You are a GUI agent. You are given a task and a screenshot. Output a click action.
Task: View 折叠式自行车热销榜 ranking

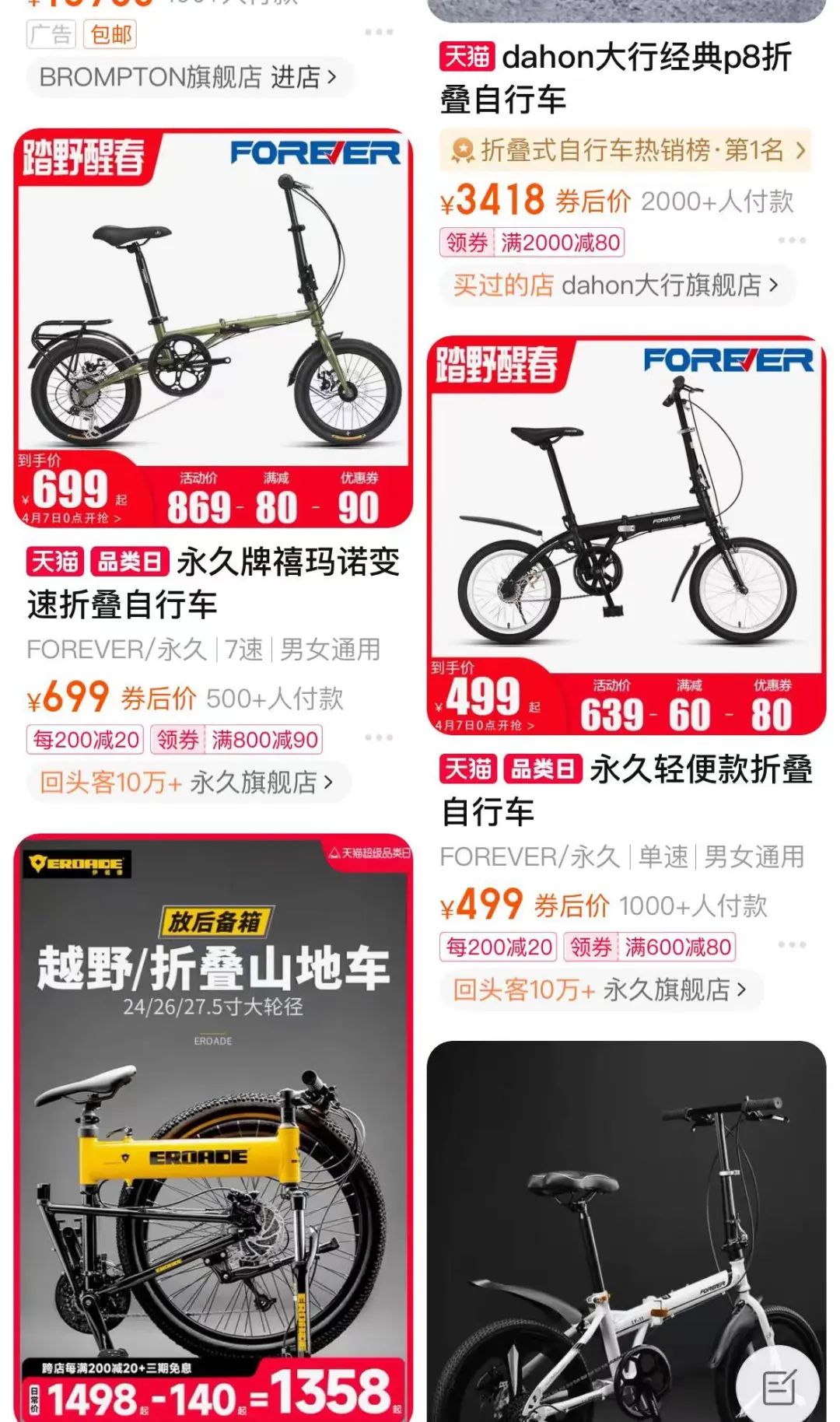click(x=625, y=150)
